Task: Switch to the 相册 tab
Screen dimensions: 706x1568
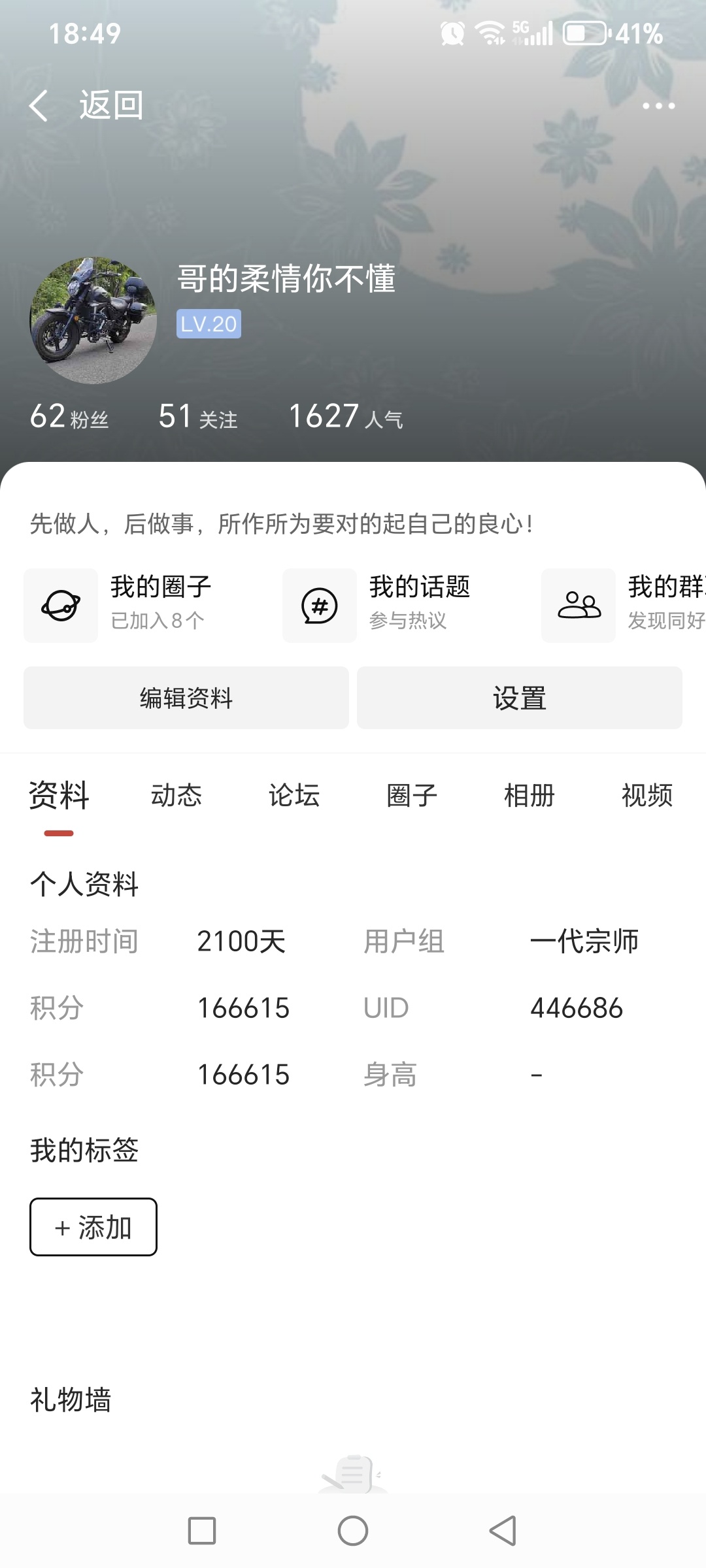Action: pos(529,796)
